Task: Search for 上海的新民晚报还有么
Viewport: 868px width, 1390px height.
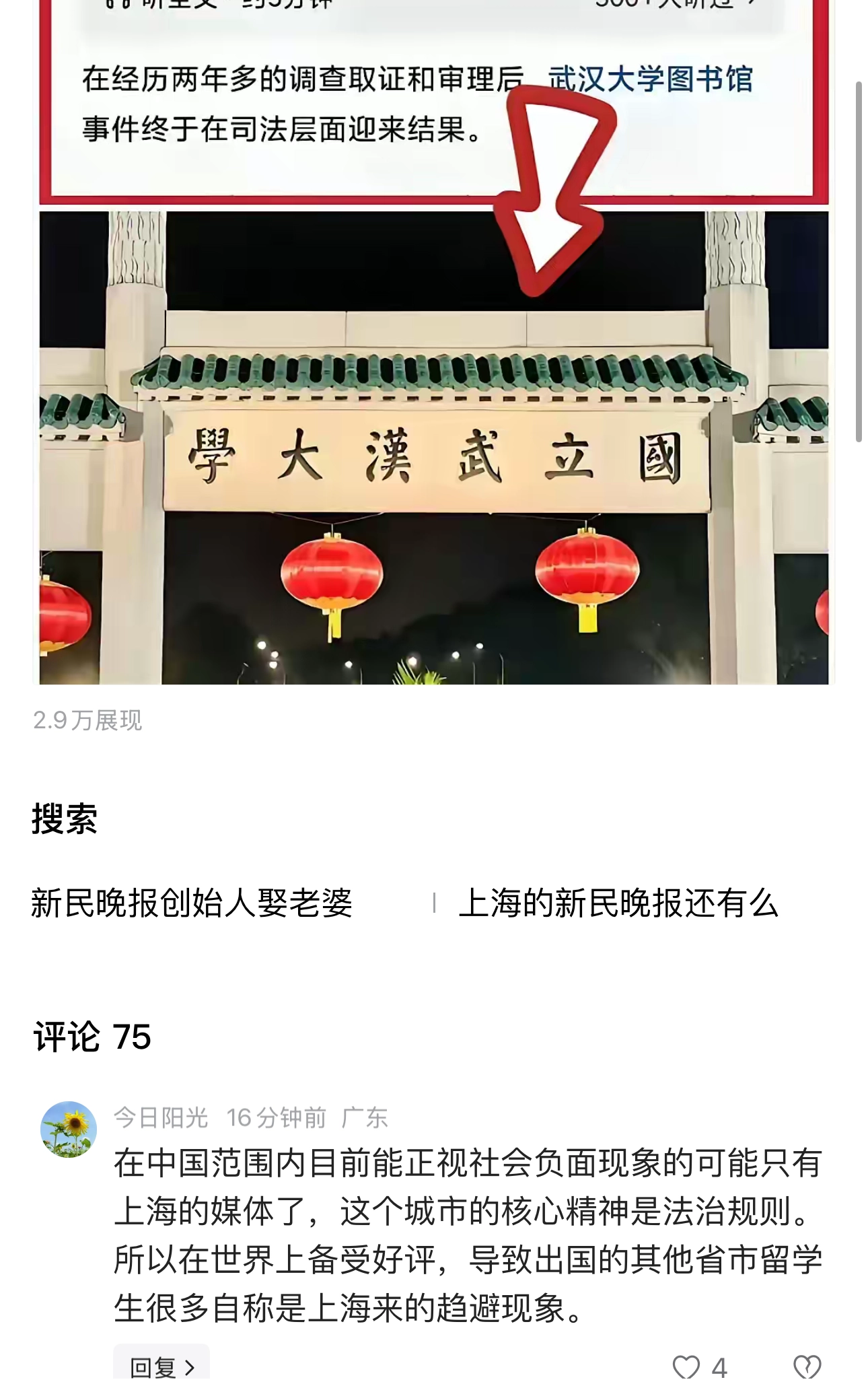Action: click(x=618, y=903)
